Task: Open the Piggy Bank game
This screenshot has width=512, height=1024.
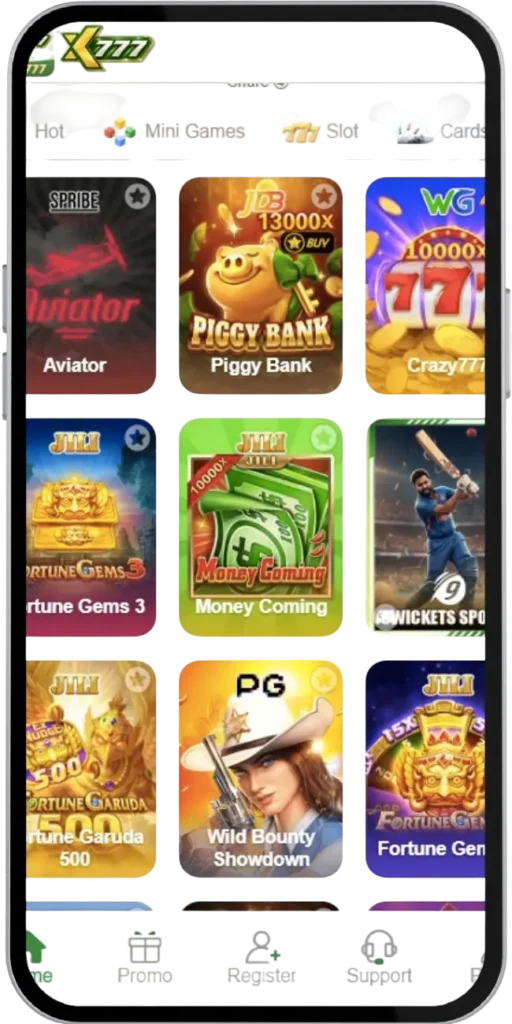Action: pos(261,285)
